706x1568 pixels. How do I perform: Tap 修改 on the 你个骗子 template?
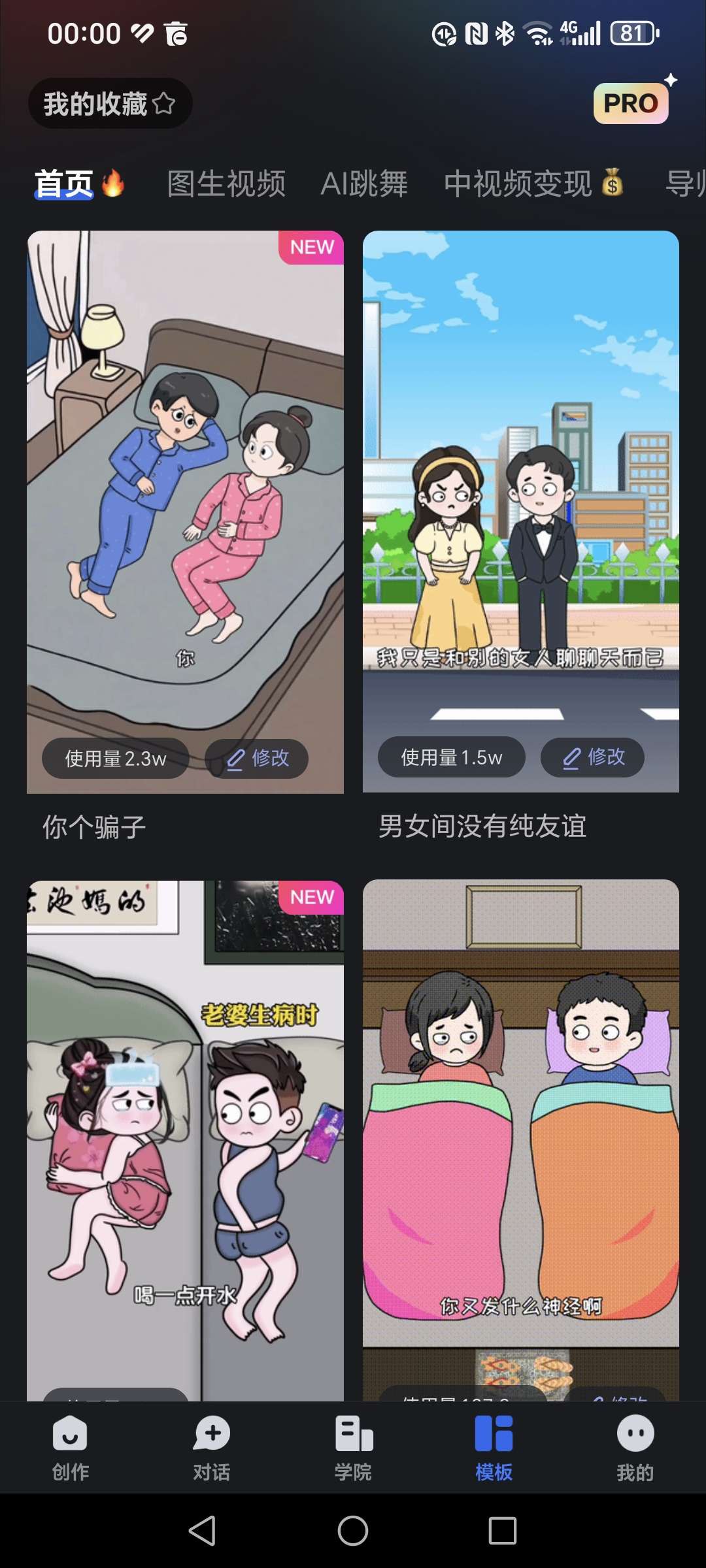pos(257,758)
